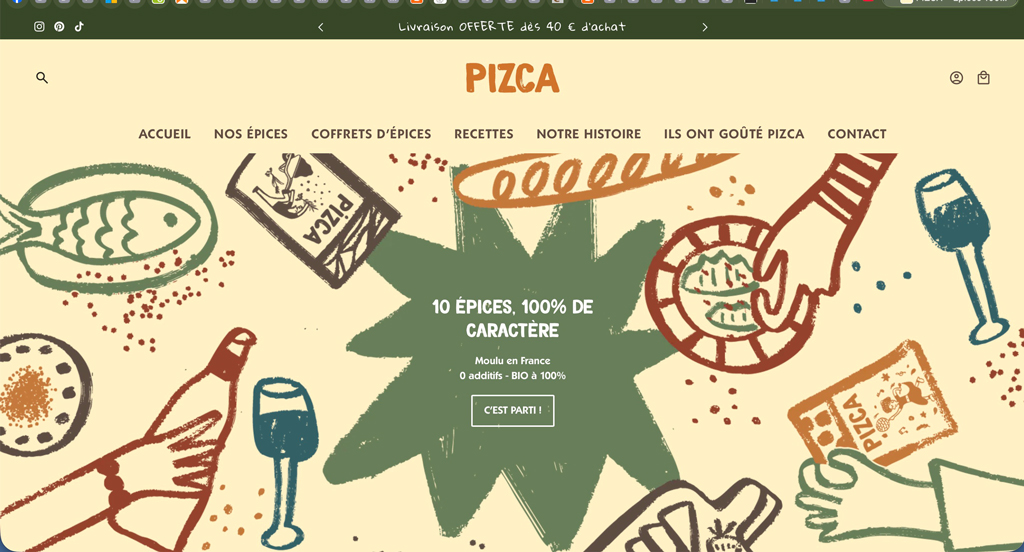Tap the C'est parti ! button
The height and width of the screenshot is (552, 1024).
512,410
